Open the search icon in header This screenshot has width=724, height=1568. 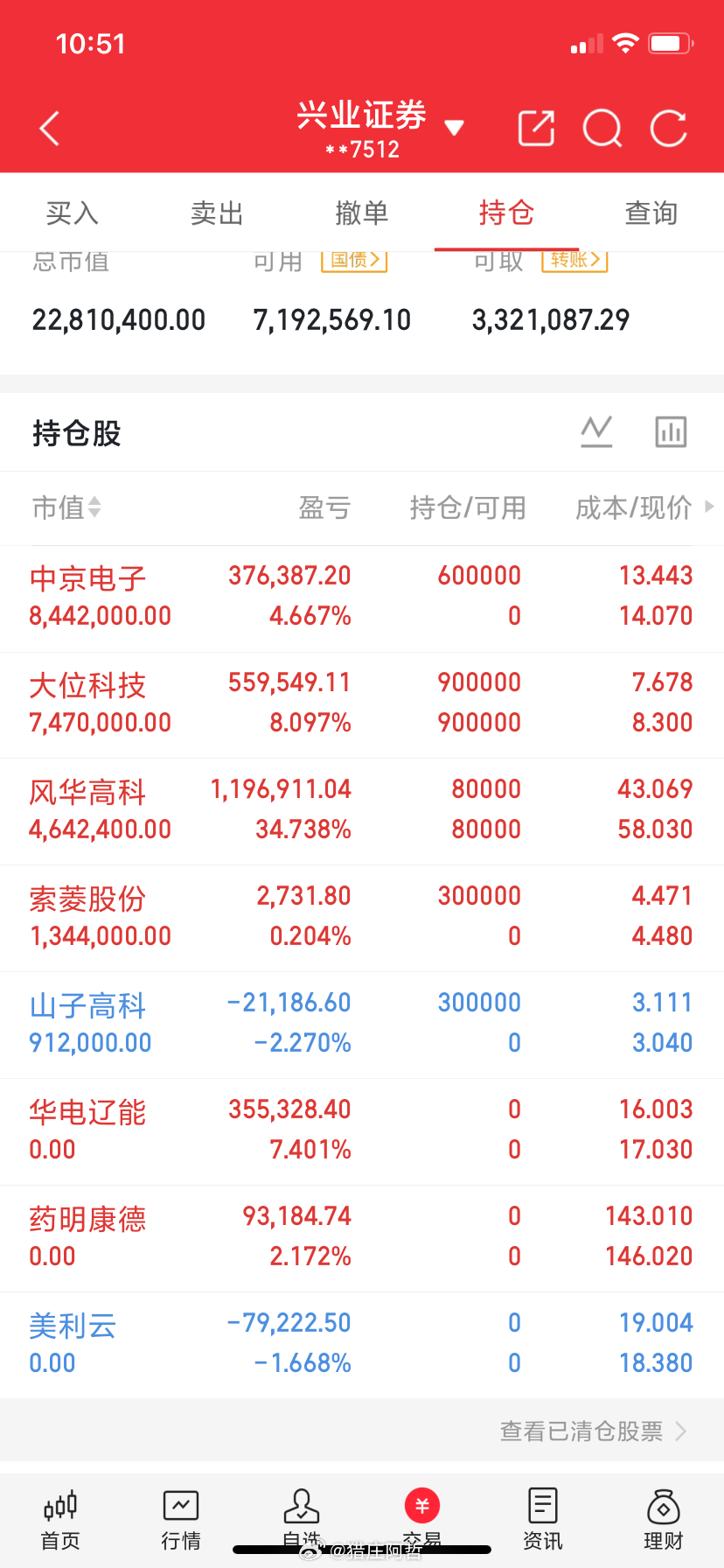coord(602,129)
